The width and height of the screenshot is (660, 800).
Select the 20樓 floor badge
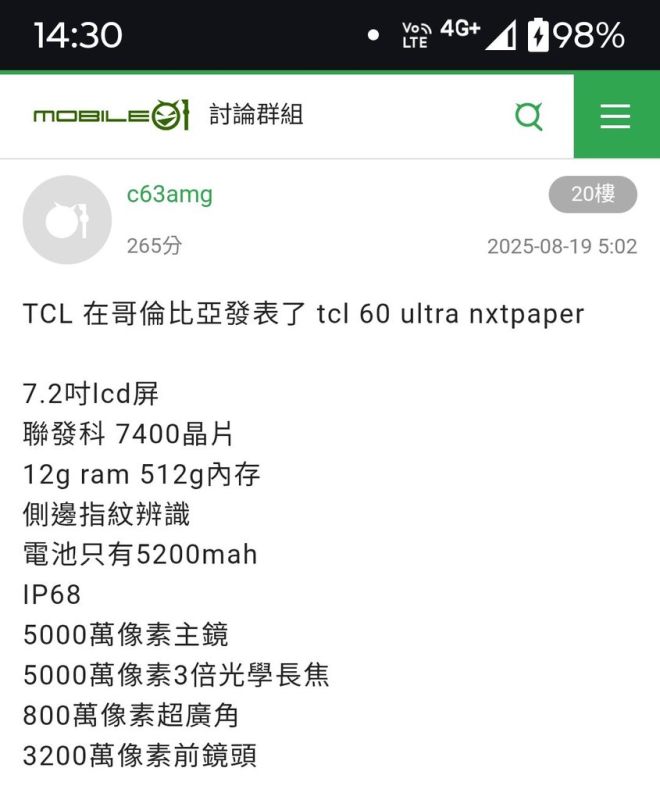pos(592,195)
